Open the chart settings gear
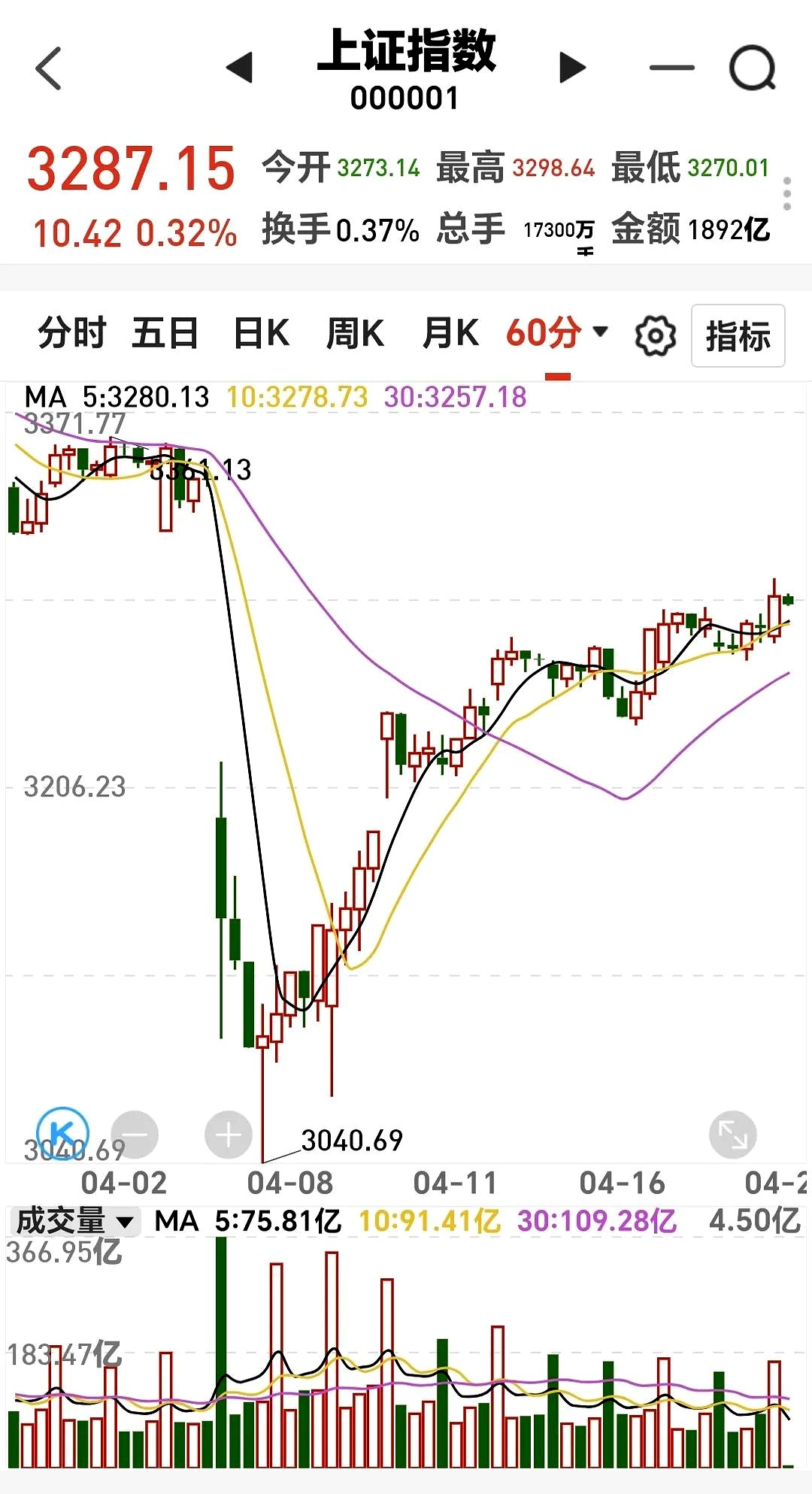This screenshot has height=1494, width=812. pos(655,335)
